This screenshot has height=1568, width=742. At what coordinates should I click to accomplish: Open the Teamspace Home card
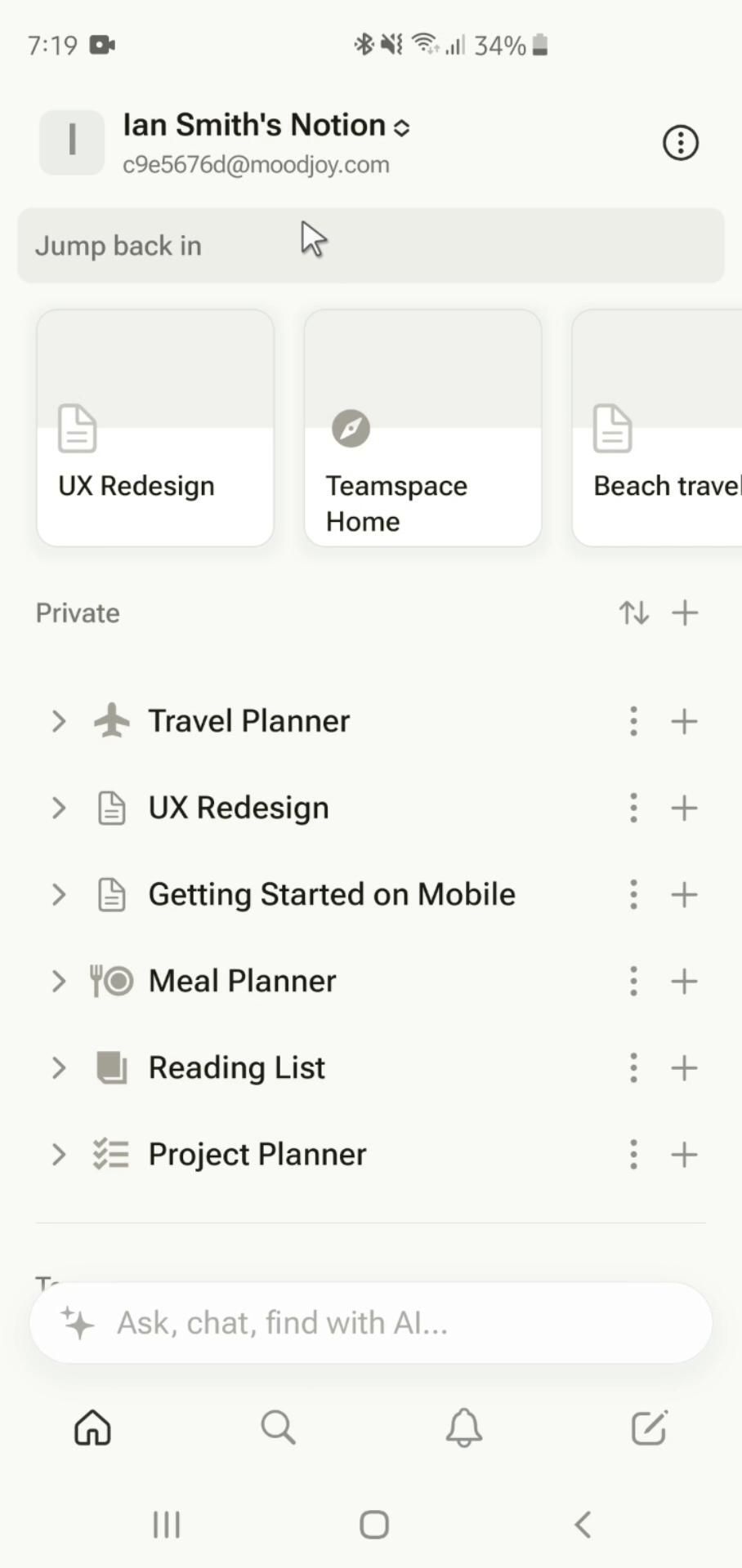pos(422,428)
